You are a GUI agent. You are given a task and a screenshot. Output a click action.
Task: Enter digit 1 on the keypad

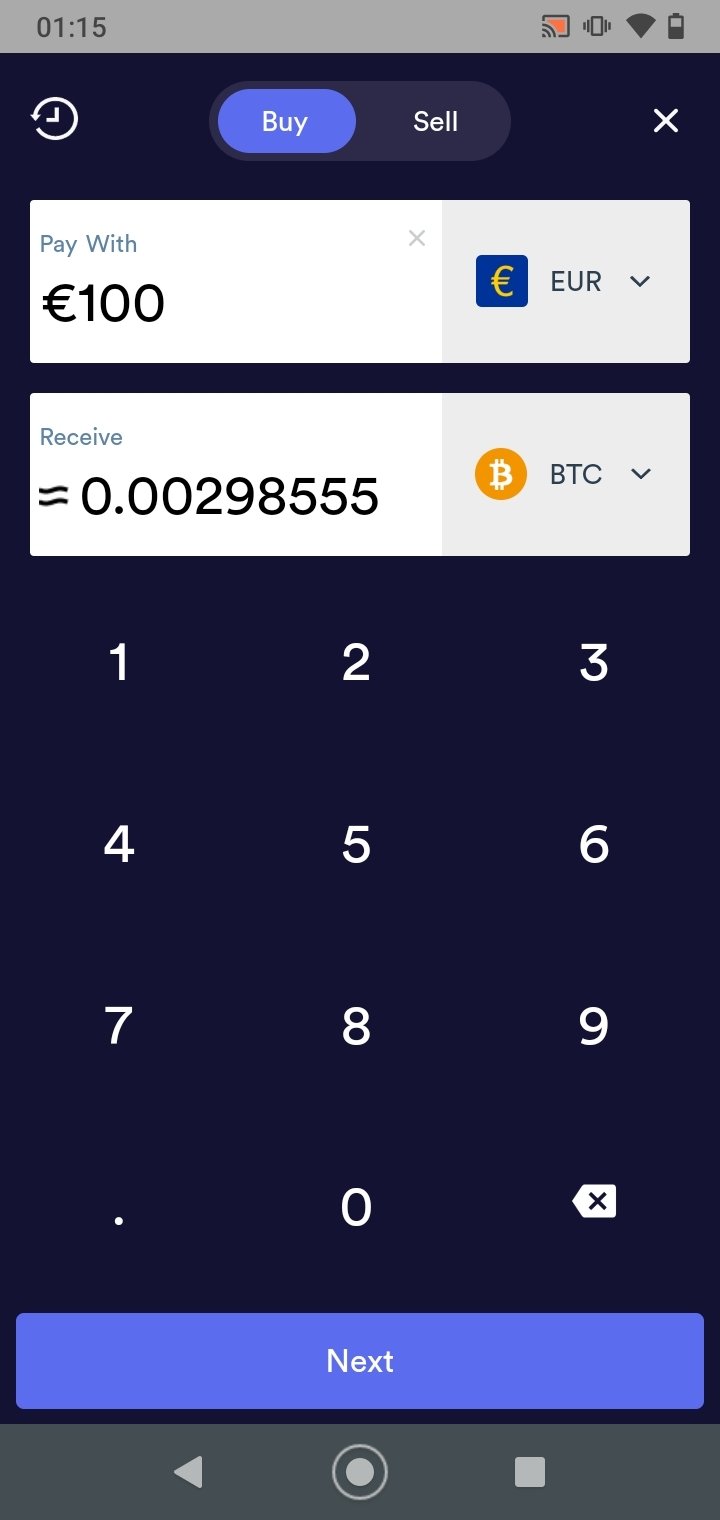click(119, 663)
